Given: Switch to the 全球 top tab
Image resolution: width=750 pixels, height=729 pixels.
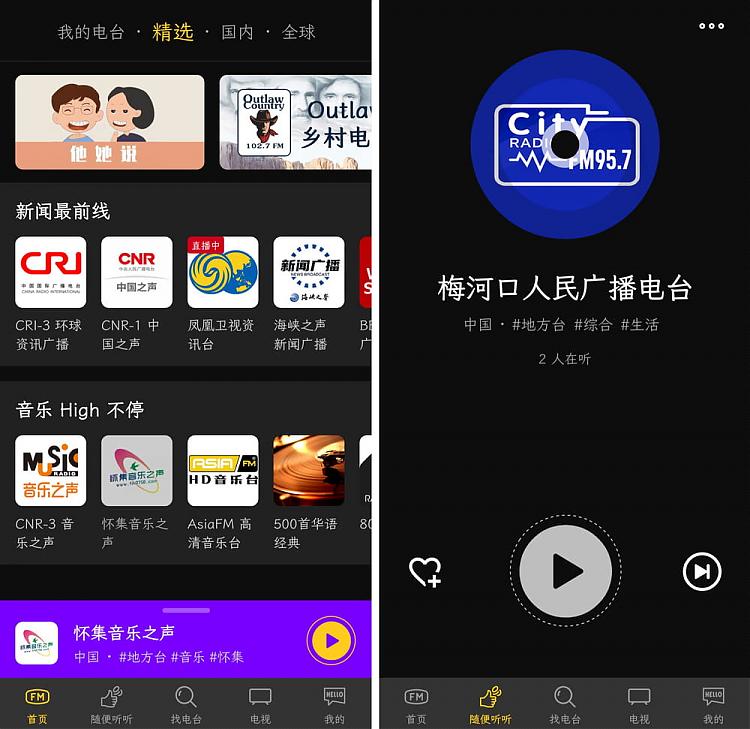Looking at the screenshot, I should click(299, 32).
